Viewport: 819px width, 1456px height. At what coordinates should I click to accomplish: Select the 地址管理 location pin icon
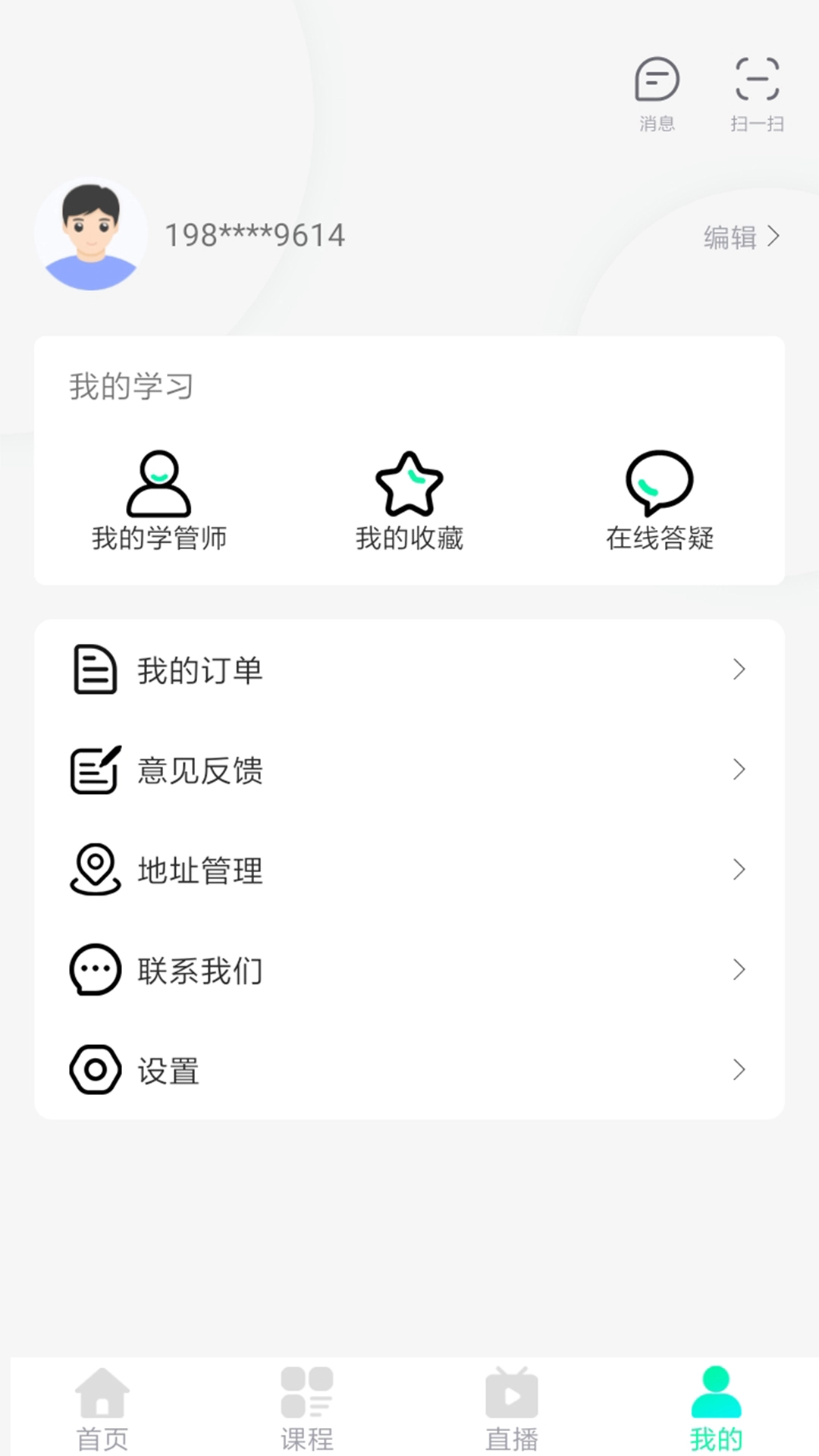point(94,870)
